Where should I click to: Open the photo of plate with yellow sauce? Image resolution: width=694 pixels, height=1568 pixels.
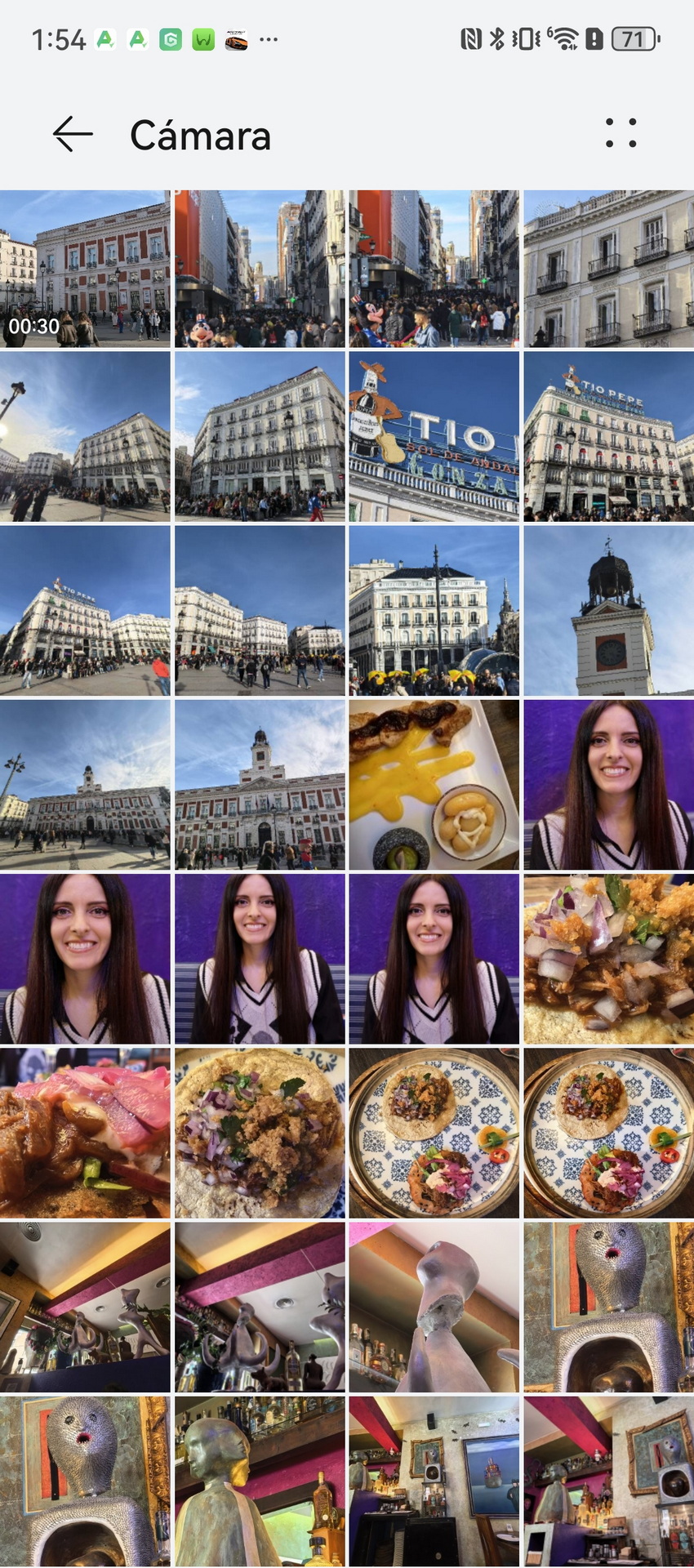click(x=434, y=785)
